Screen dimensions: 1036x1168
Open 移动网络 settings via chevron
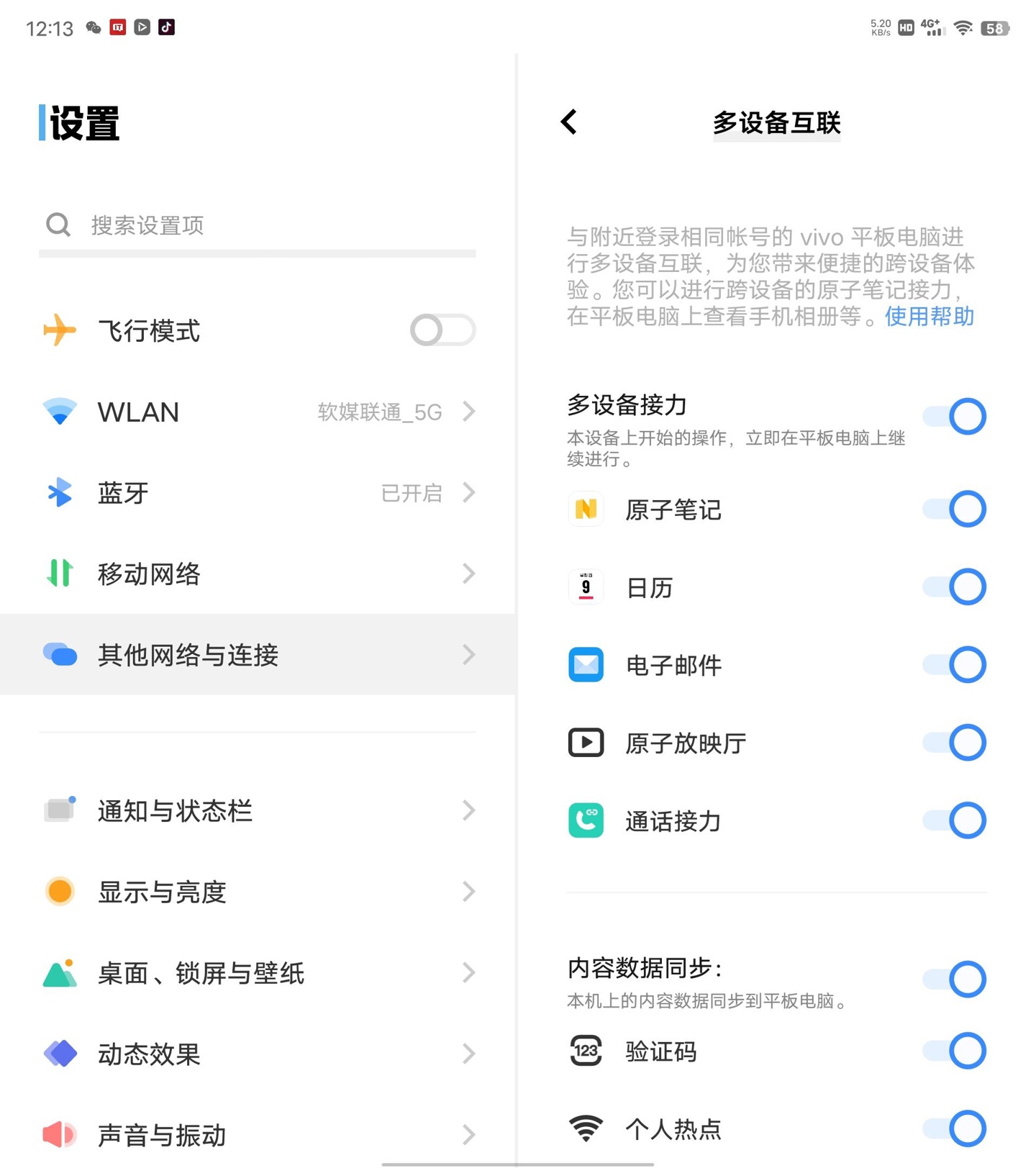coord(468,574)
